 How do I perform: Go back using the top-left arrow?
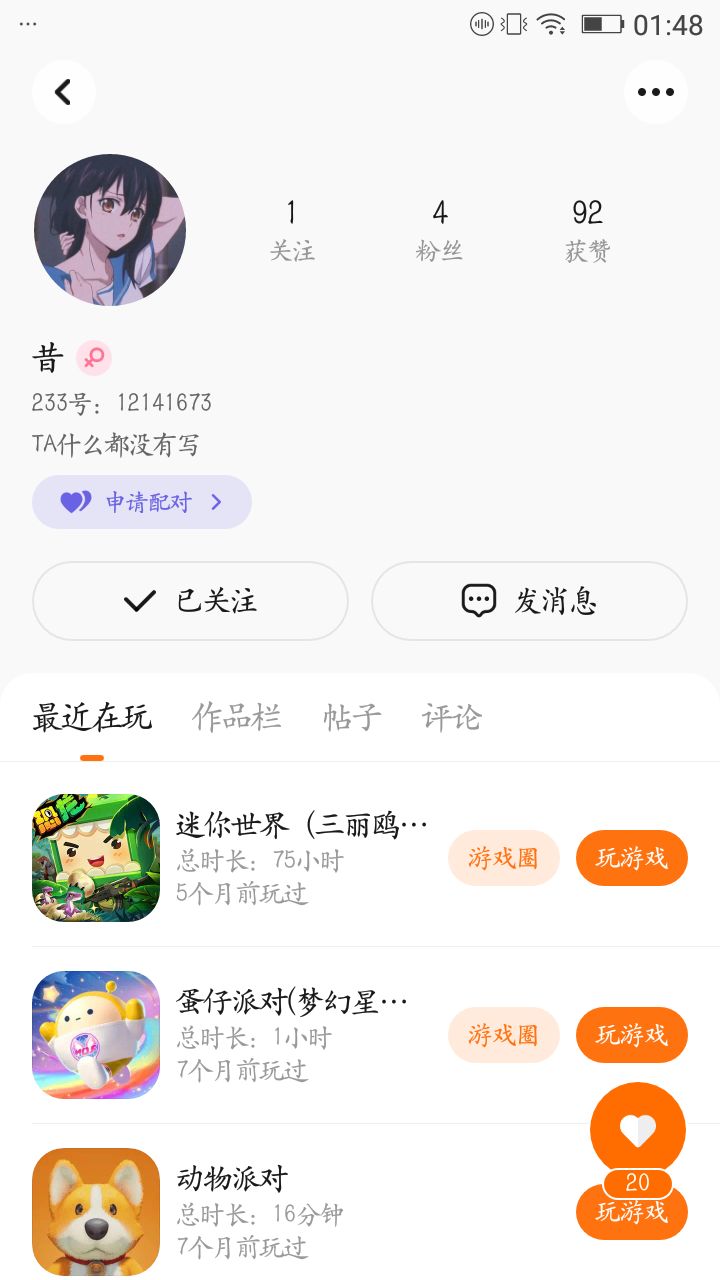point(64,92)
